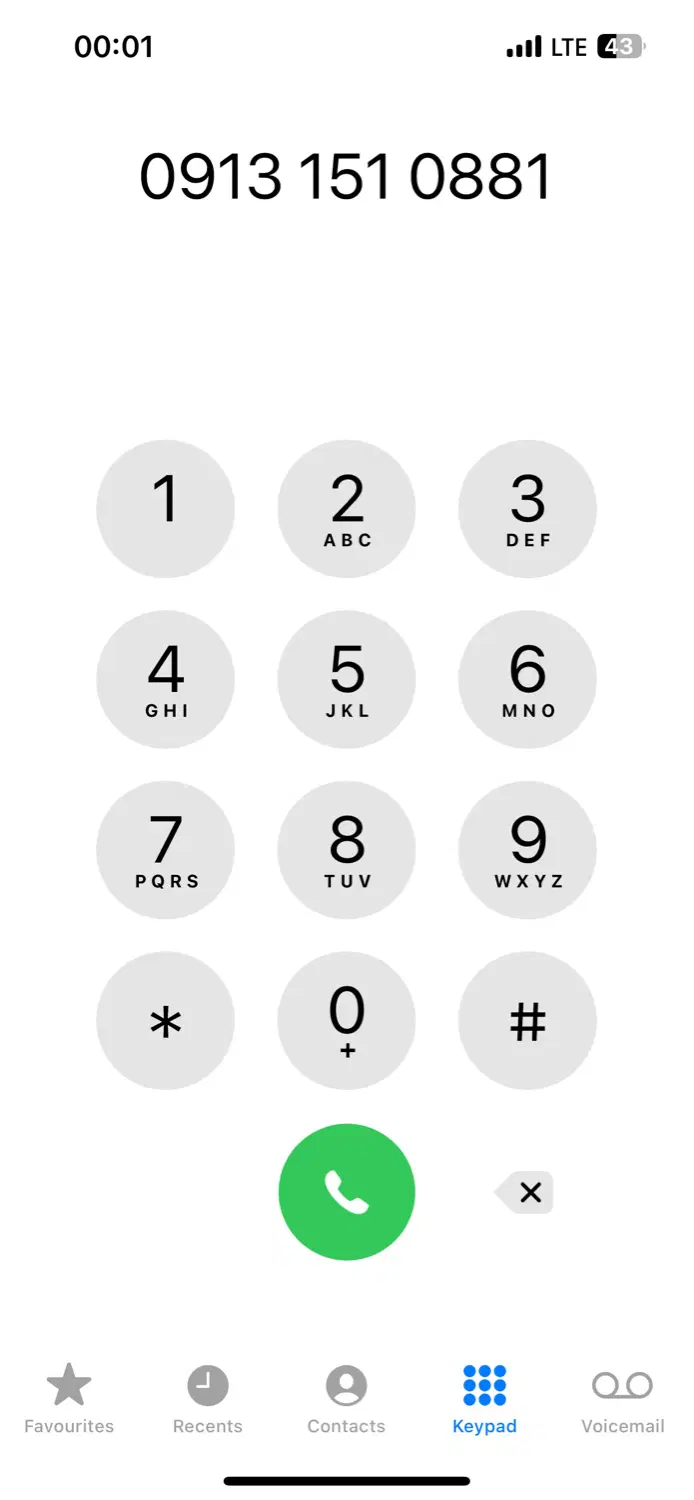
Task: Call the dialed number with green button
Action: 346,1192
